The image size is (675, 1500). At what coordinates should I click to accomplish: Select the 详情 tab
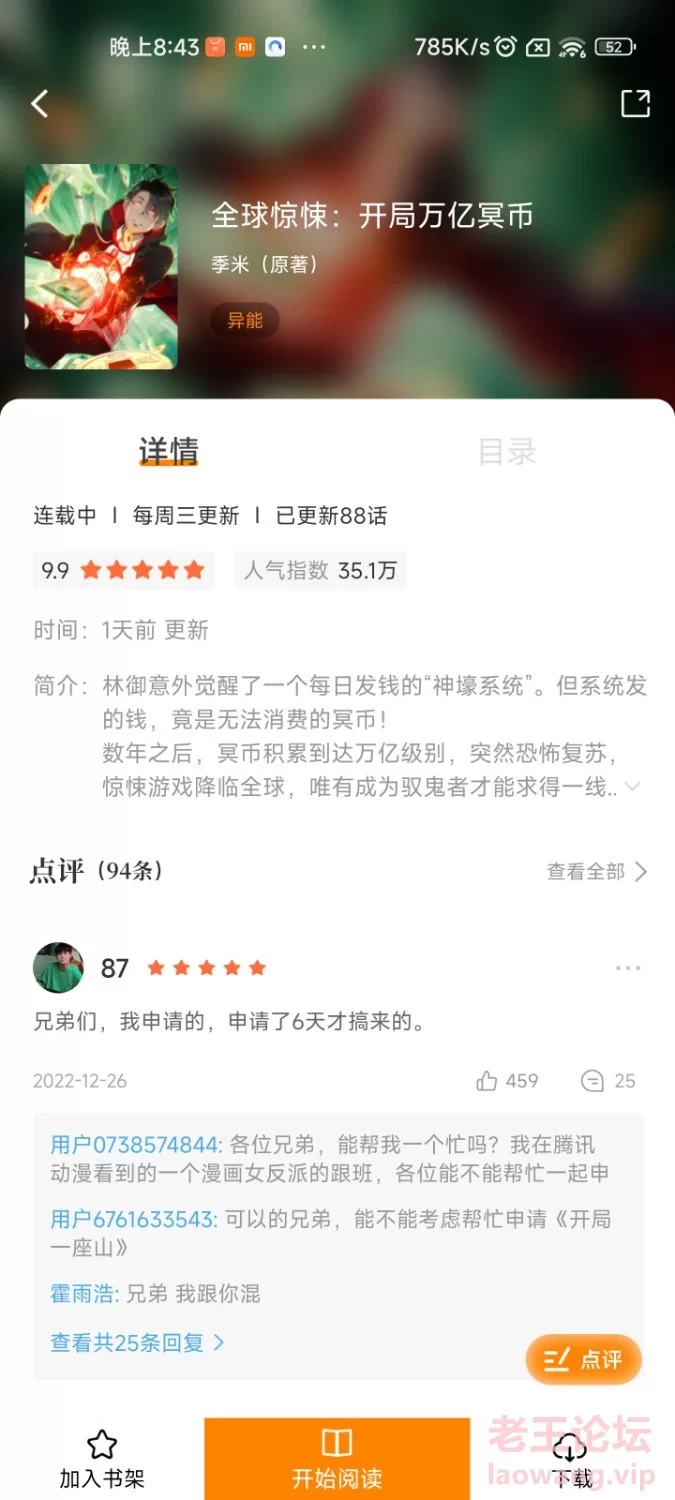pos(168,452)
